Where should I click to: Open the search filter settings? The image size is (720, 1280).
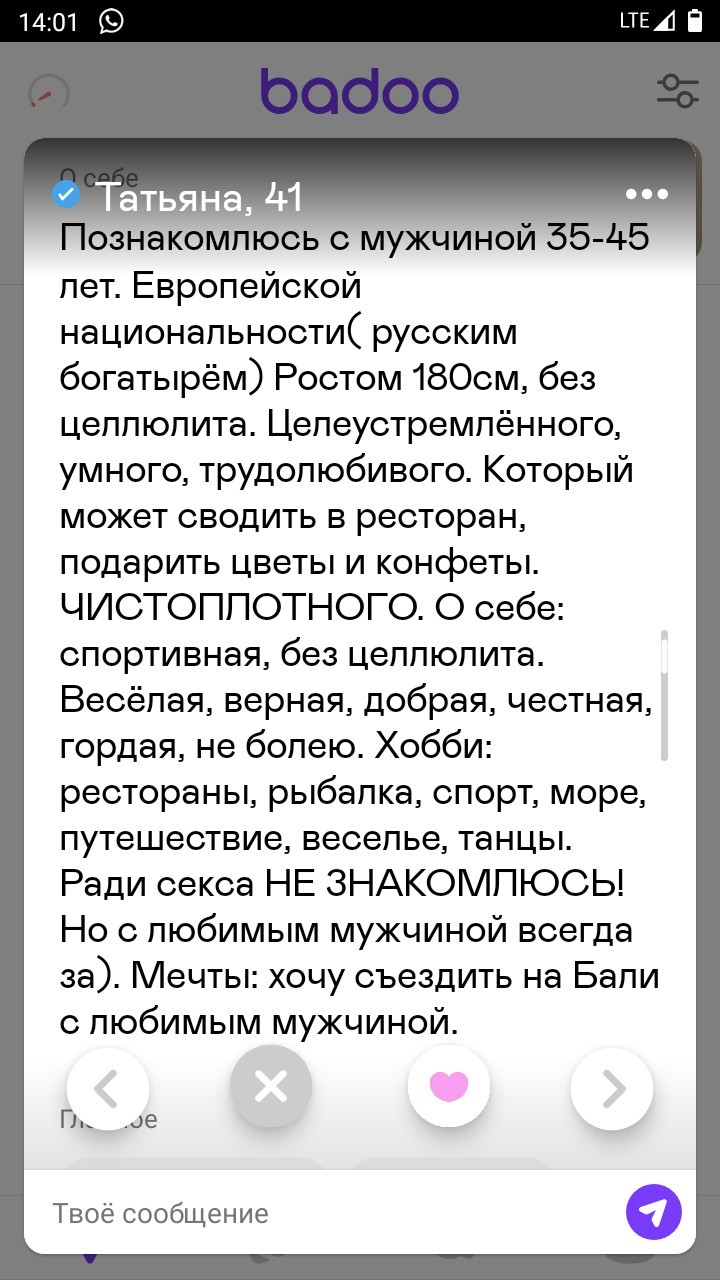pyautogui.click(x=678, y=91)
